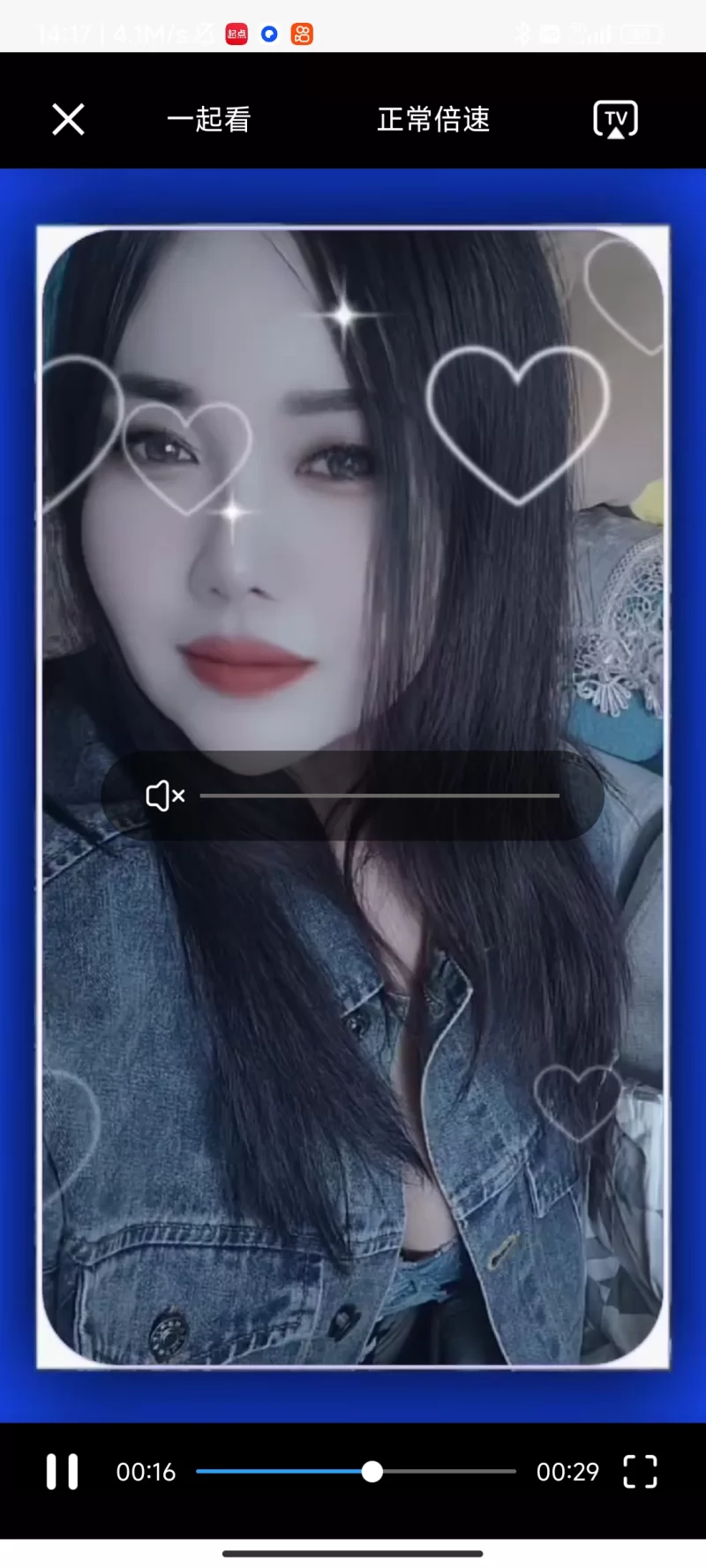The image size is (706, 1568).
Task: Open the 一起看 watch-together option
Action: click(x=209, y=119)
